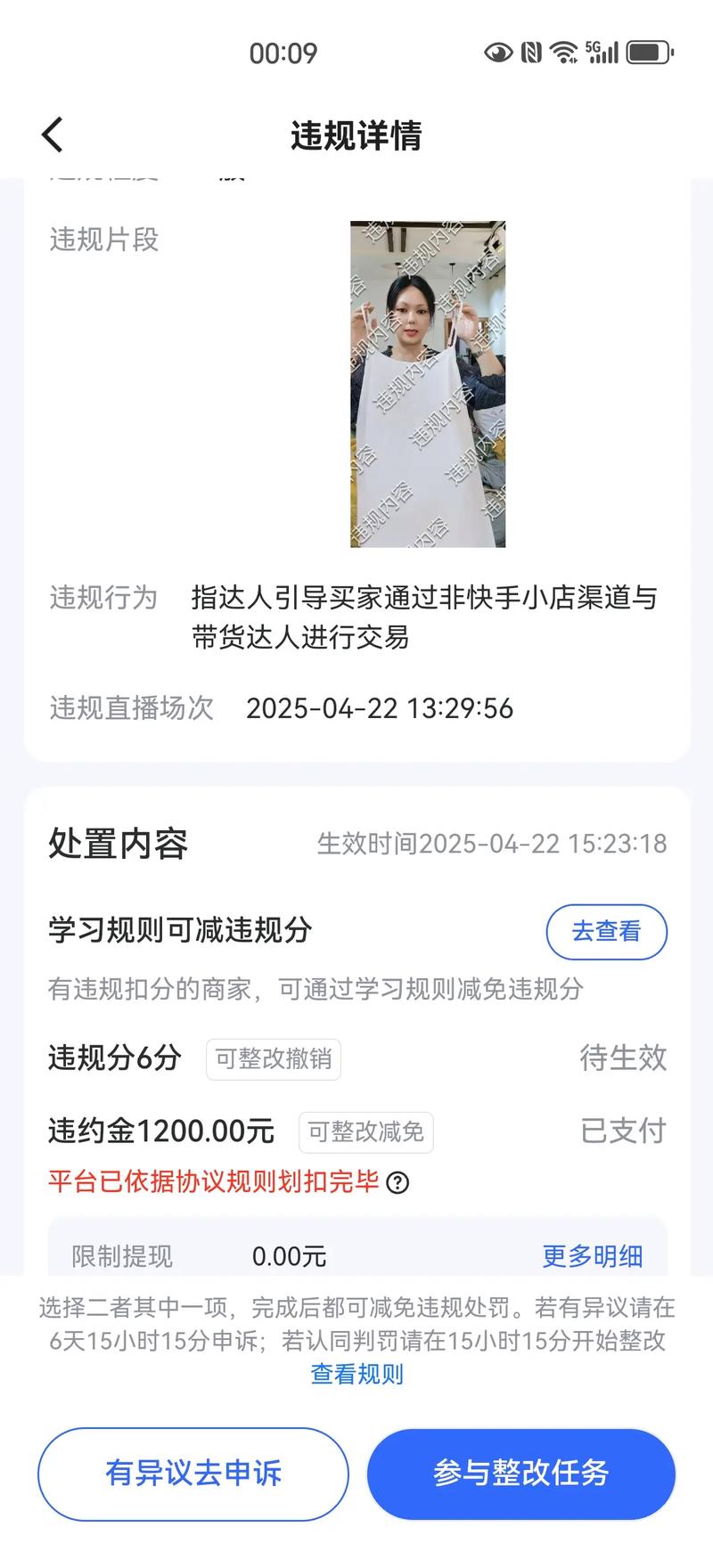Tap the 可整改撤销 badge next to violation points
713x1568 pixels.
[x=273, y=1059]
